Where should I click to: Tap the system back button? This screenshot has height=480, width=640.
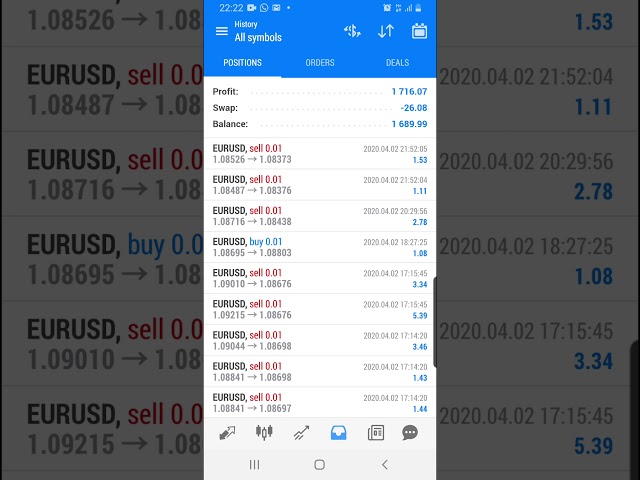tap(385, 465)
